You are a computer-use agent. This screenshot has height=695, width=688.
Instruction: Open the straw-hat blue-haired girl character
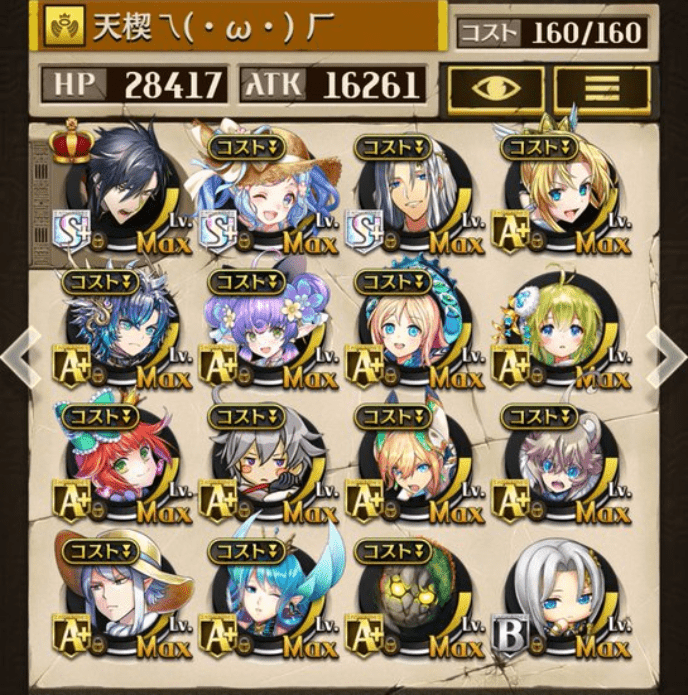click(264, 195)
